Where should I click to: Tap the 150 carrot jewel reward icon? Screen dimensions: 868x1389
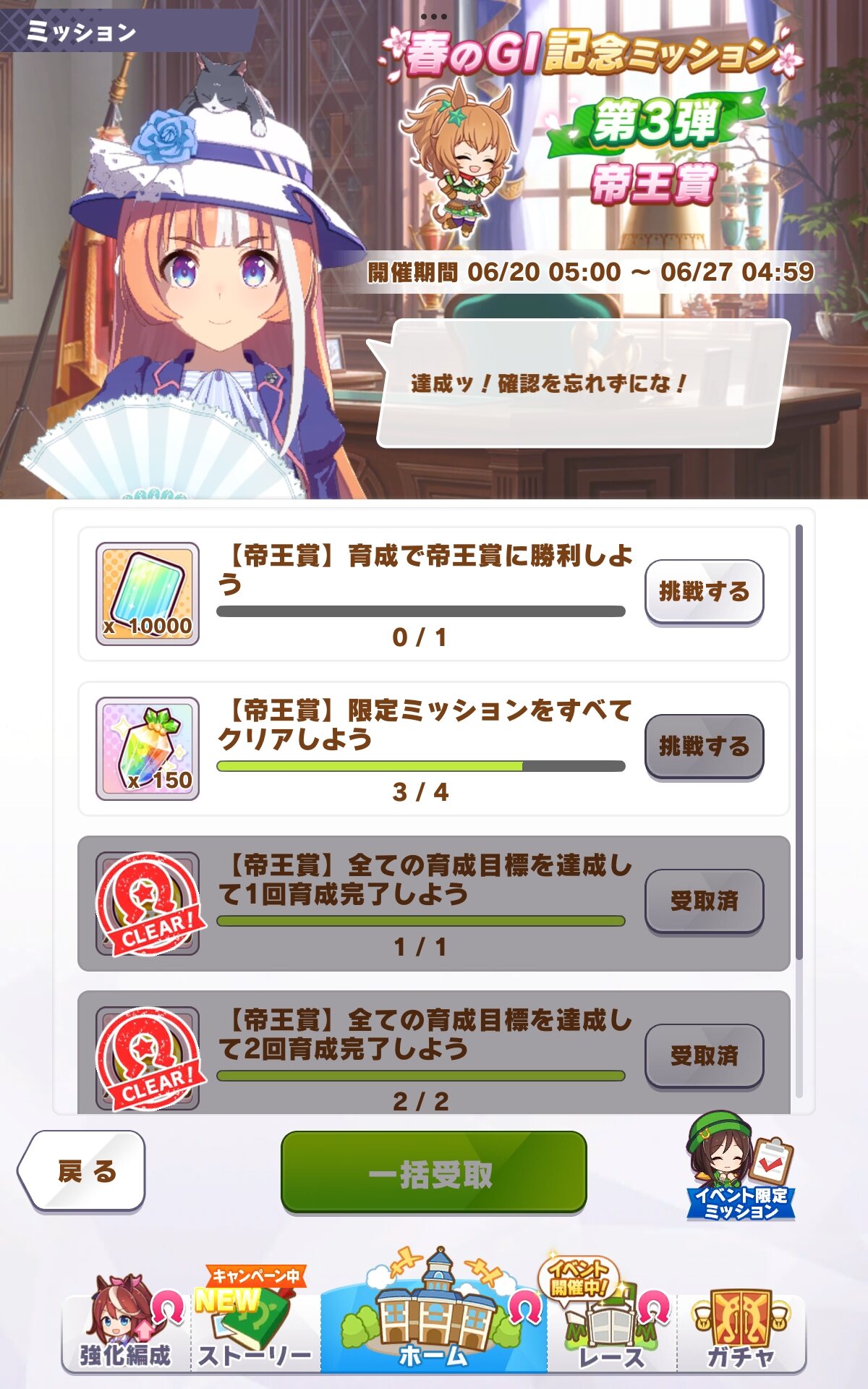click(x=148, y=748)
